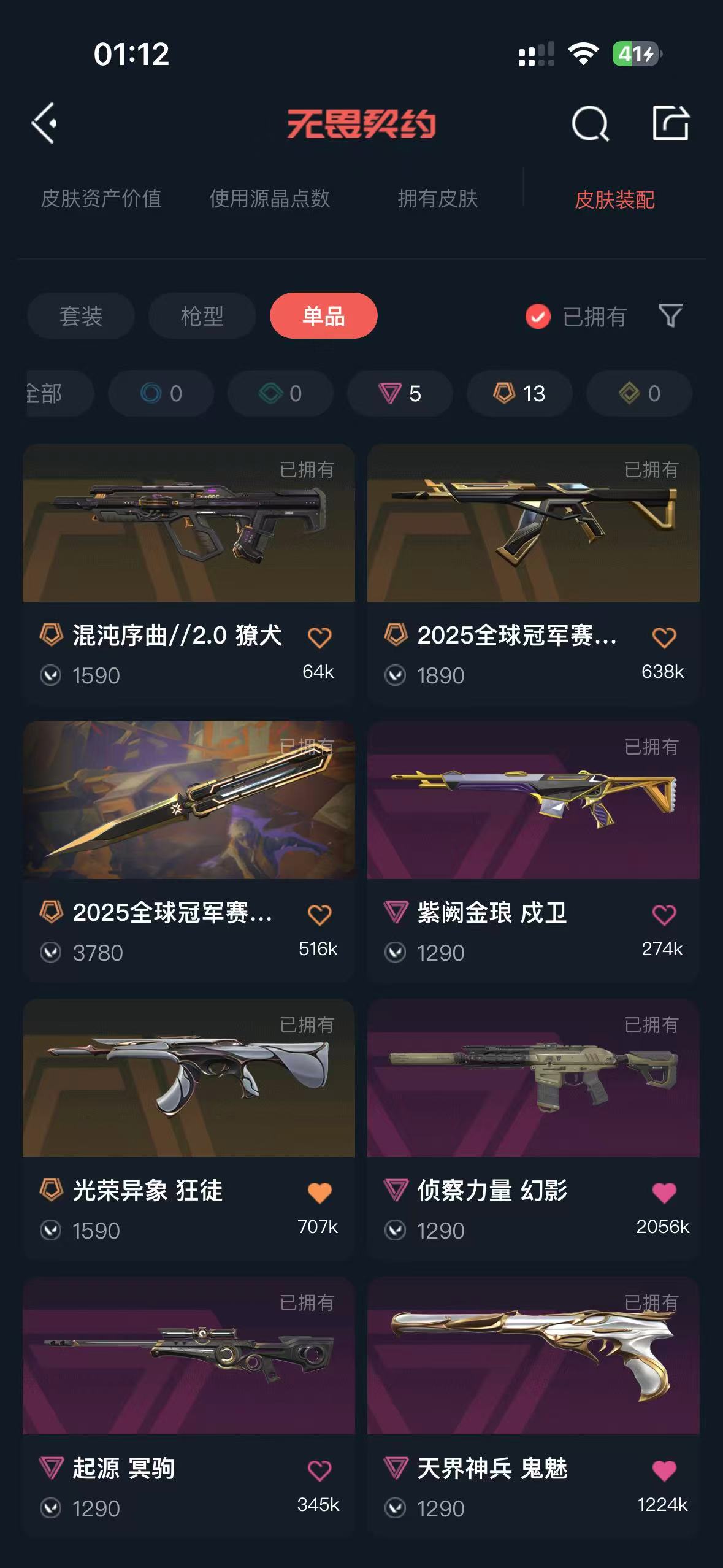Select the 枪型 filter chip

[202, 316]
